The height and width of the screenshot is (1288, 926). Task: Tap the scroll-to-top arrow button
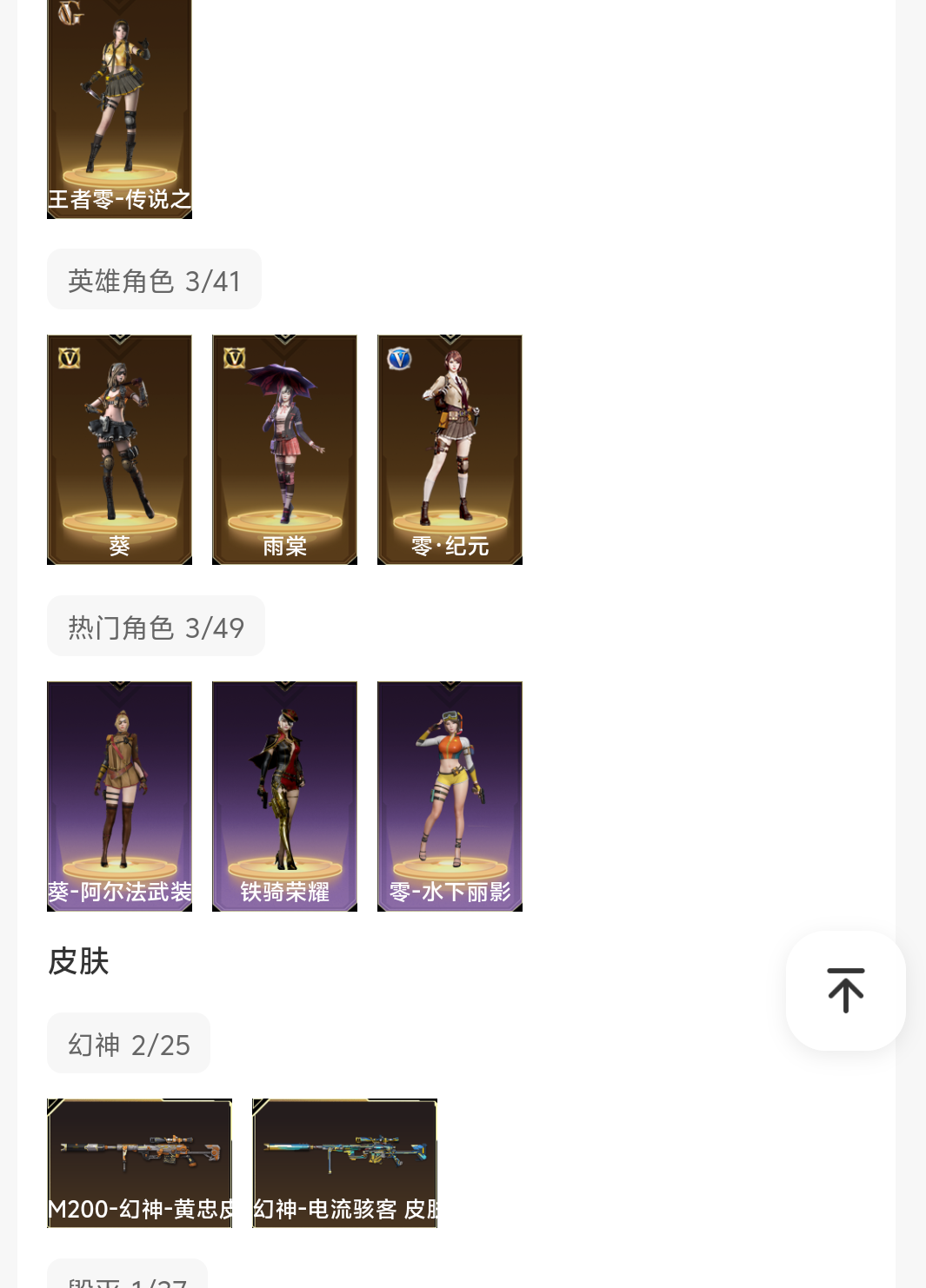point(845,990)
